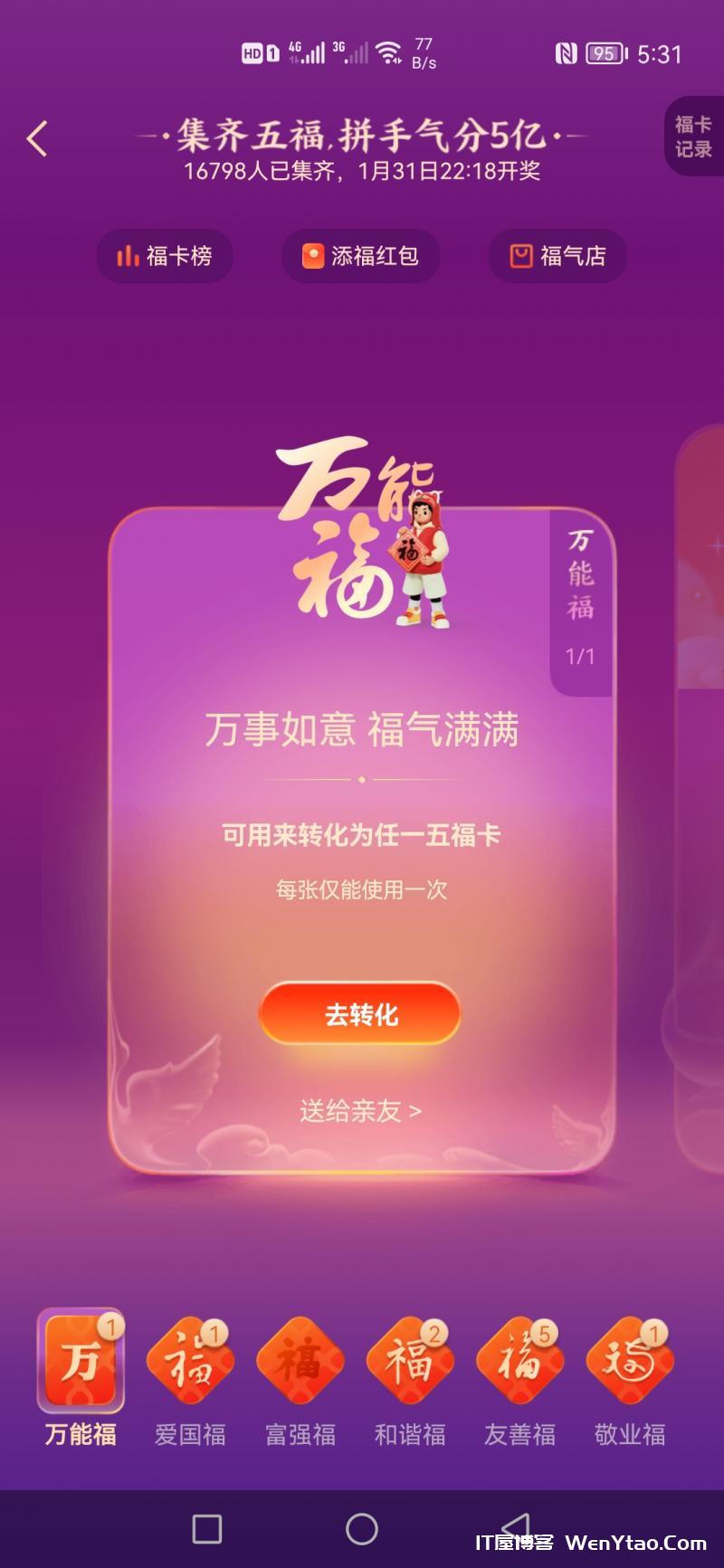The width and height of the screenshot is (724, 1568).
Task: Open the 福卡榜 ranking
Action: click(x=165, y=256)
